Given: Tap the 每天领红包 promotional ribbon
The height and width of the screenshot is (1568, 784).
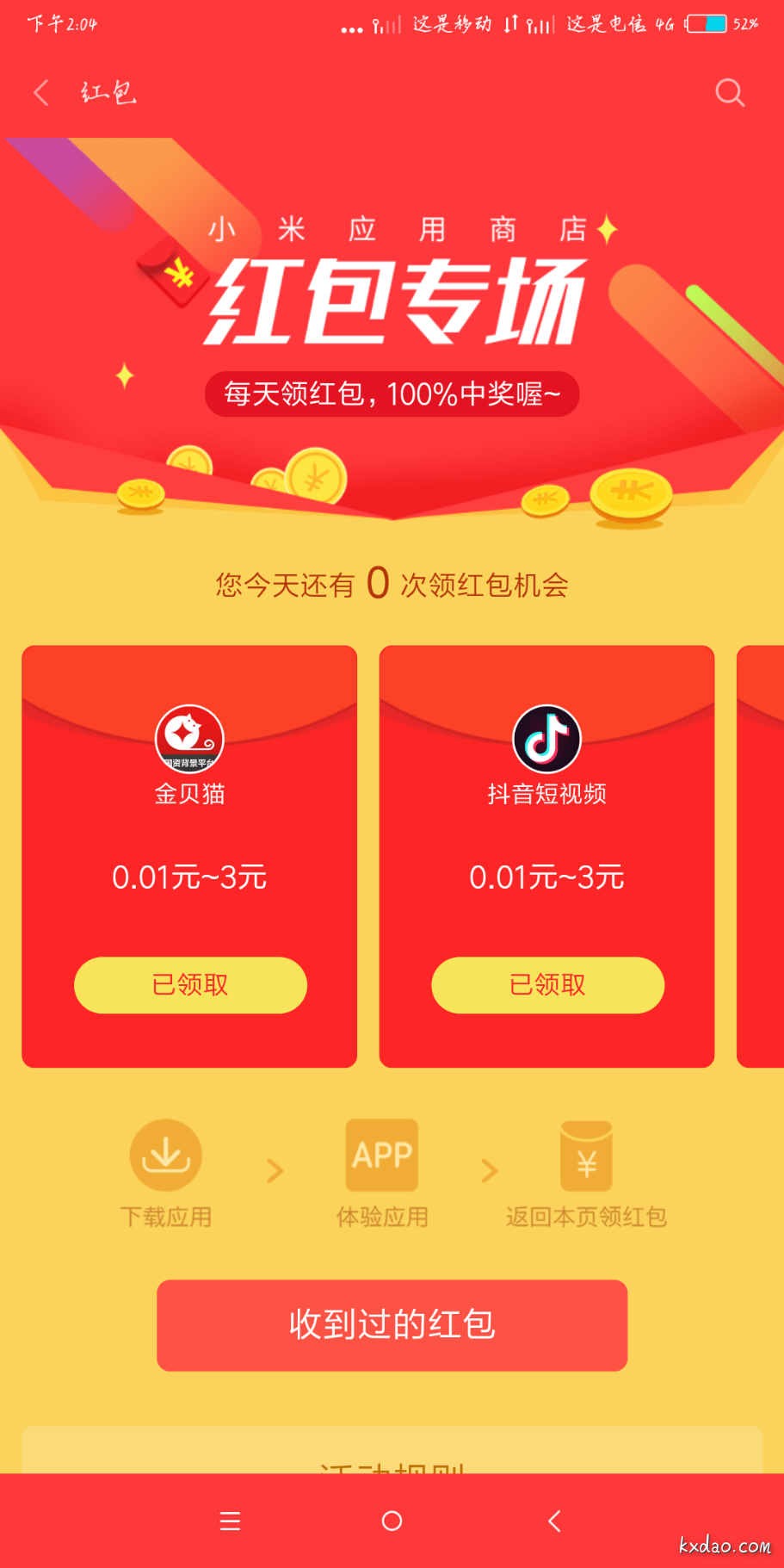Looking at the screenshot, I should pyautogui.click(x=392, y=394).
